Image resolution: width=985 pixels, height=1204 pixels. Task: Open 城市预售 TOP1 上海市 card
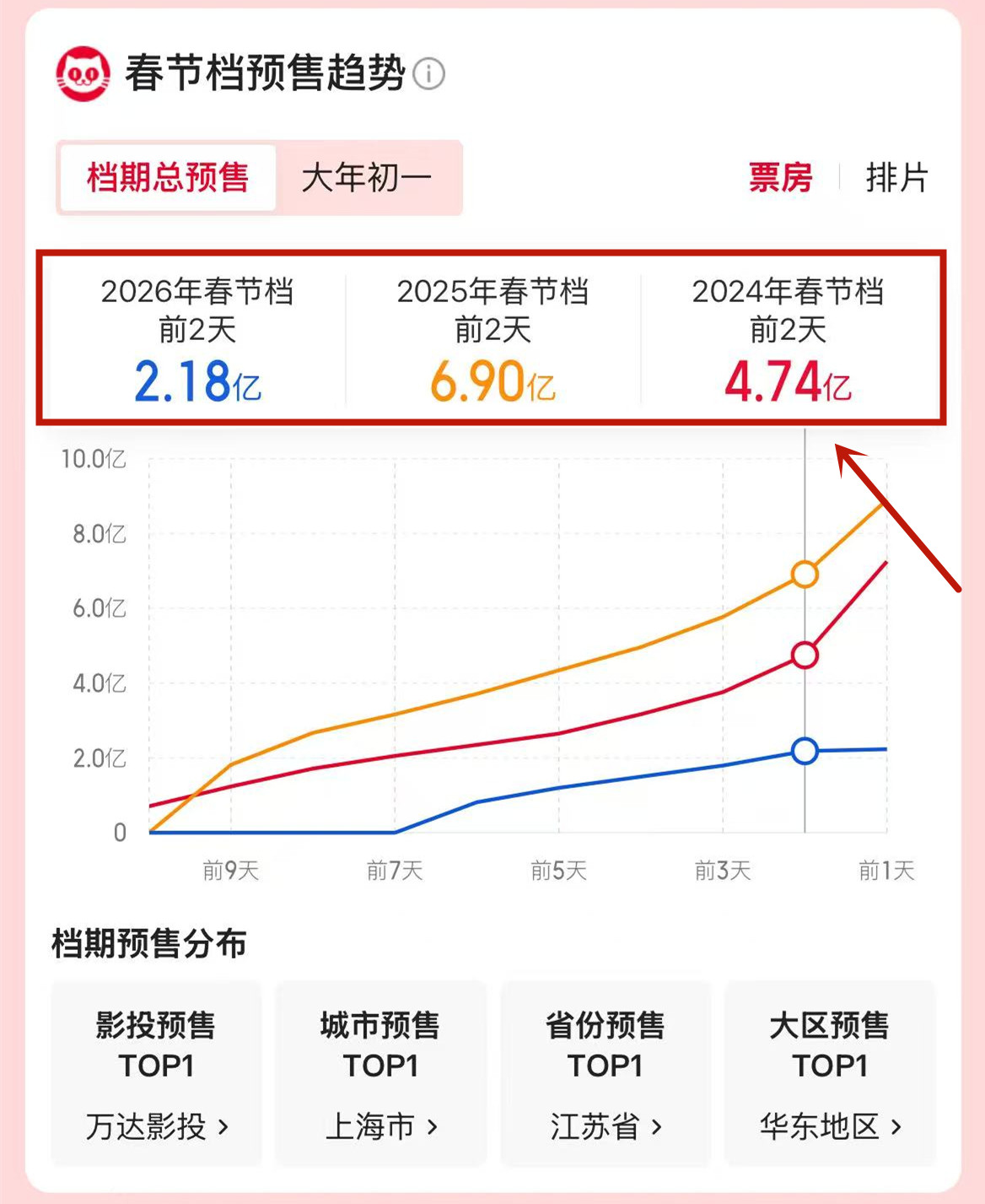click(381, 1073)
